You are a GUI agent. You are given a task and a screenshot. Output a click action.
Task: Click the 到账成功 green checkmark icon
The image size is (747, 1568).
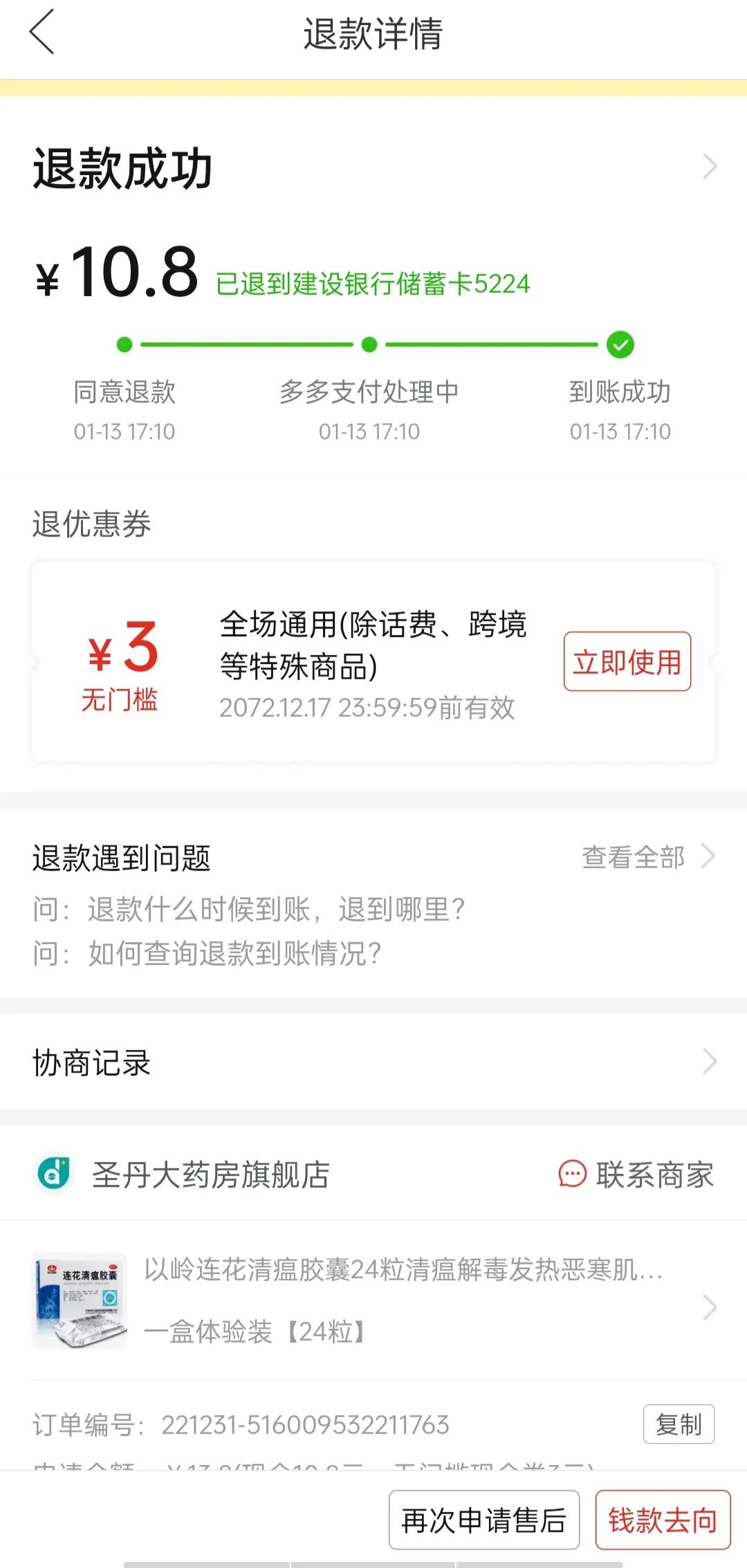[x=620, y=344]
